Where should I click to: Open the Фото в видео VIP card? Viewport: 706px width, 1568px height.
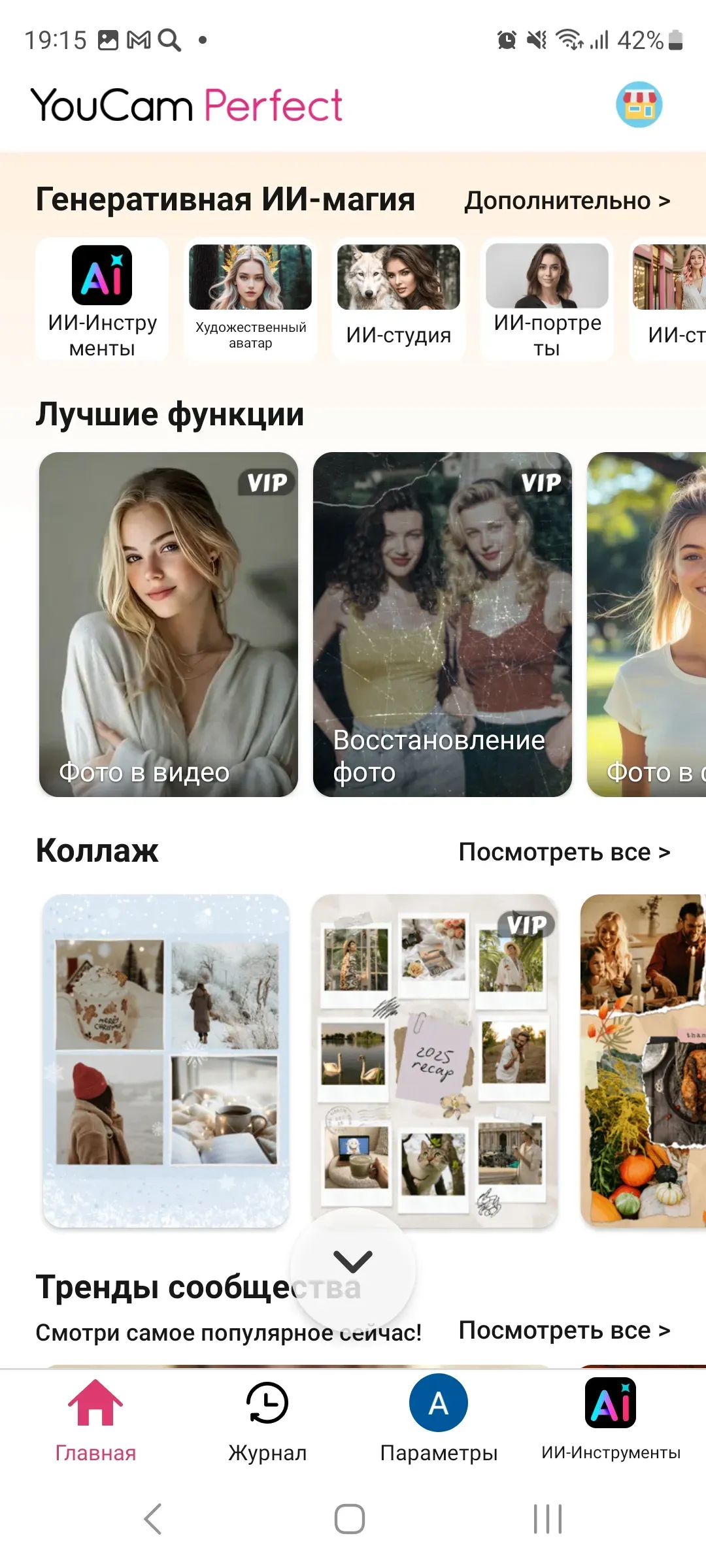(x=169, y=624)
